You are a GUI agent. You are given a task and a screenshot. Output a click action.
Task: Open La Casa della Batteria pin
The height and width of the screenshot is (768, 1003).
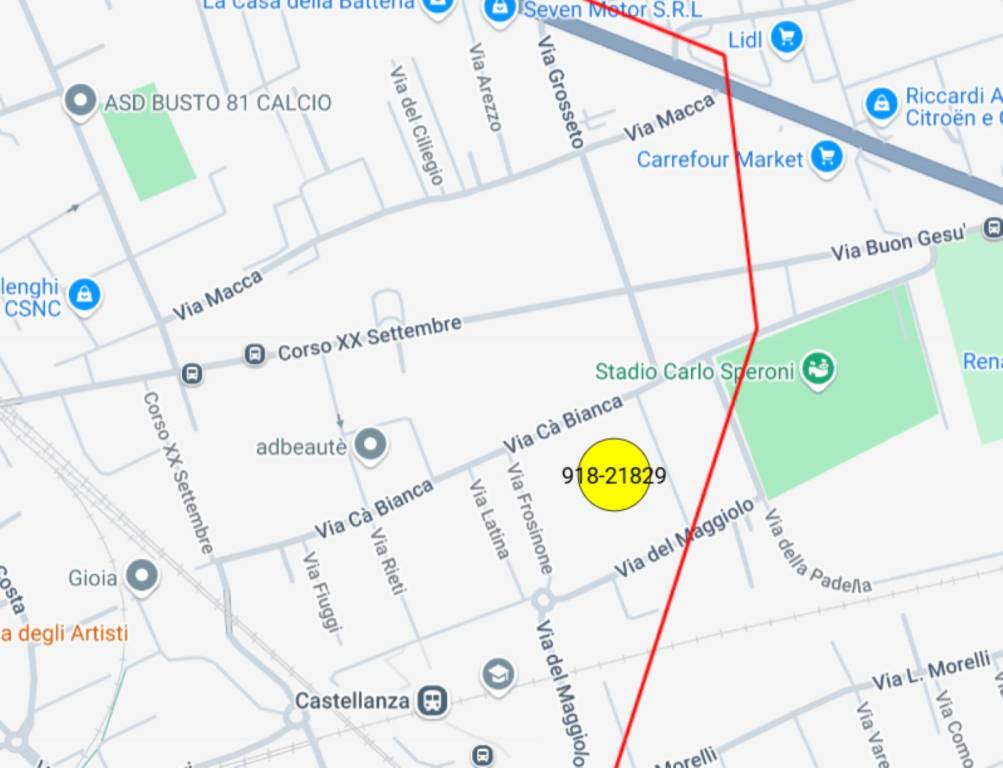click(x=437, y=6)
